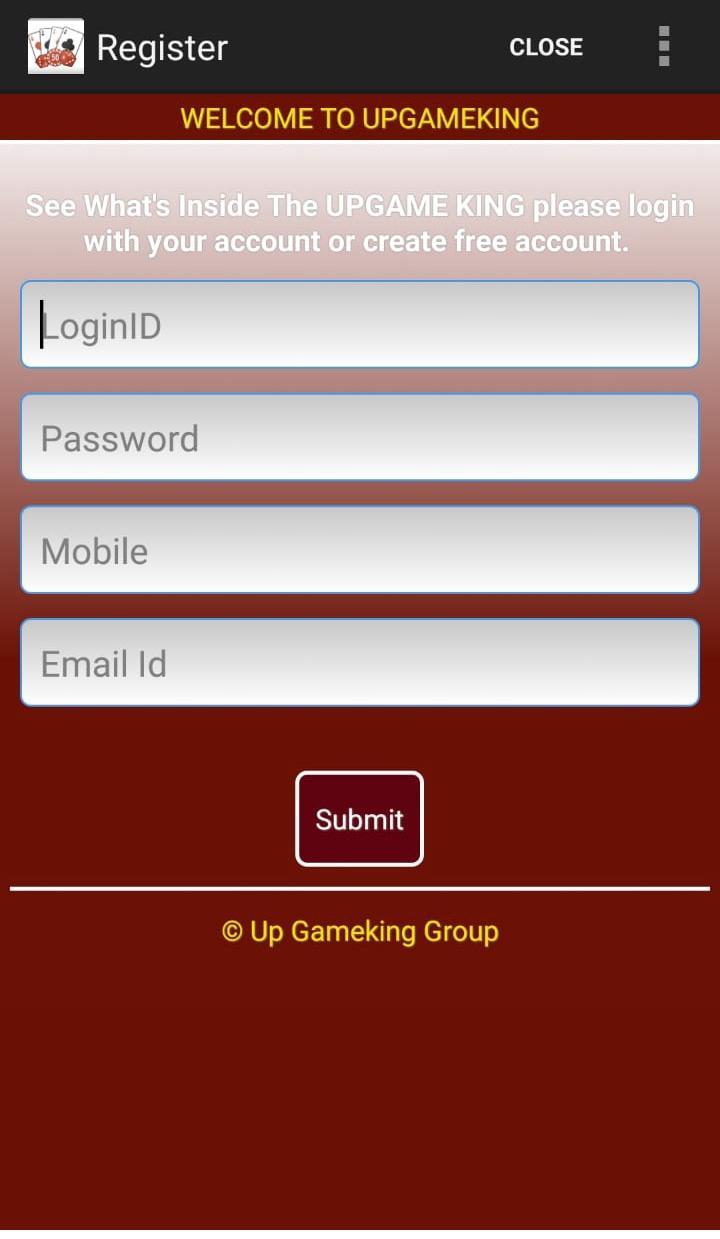720x1239 pixels.
Task: Click the LoginID input field
Action: point(360,324)
